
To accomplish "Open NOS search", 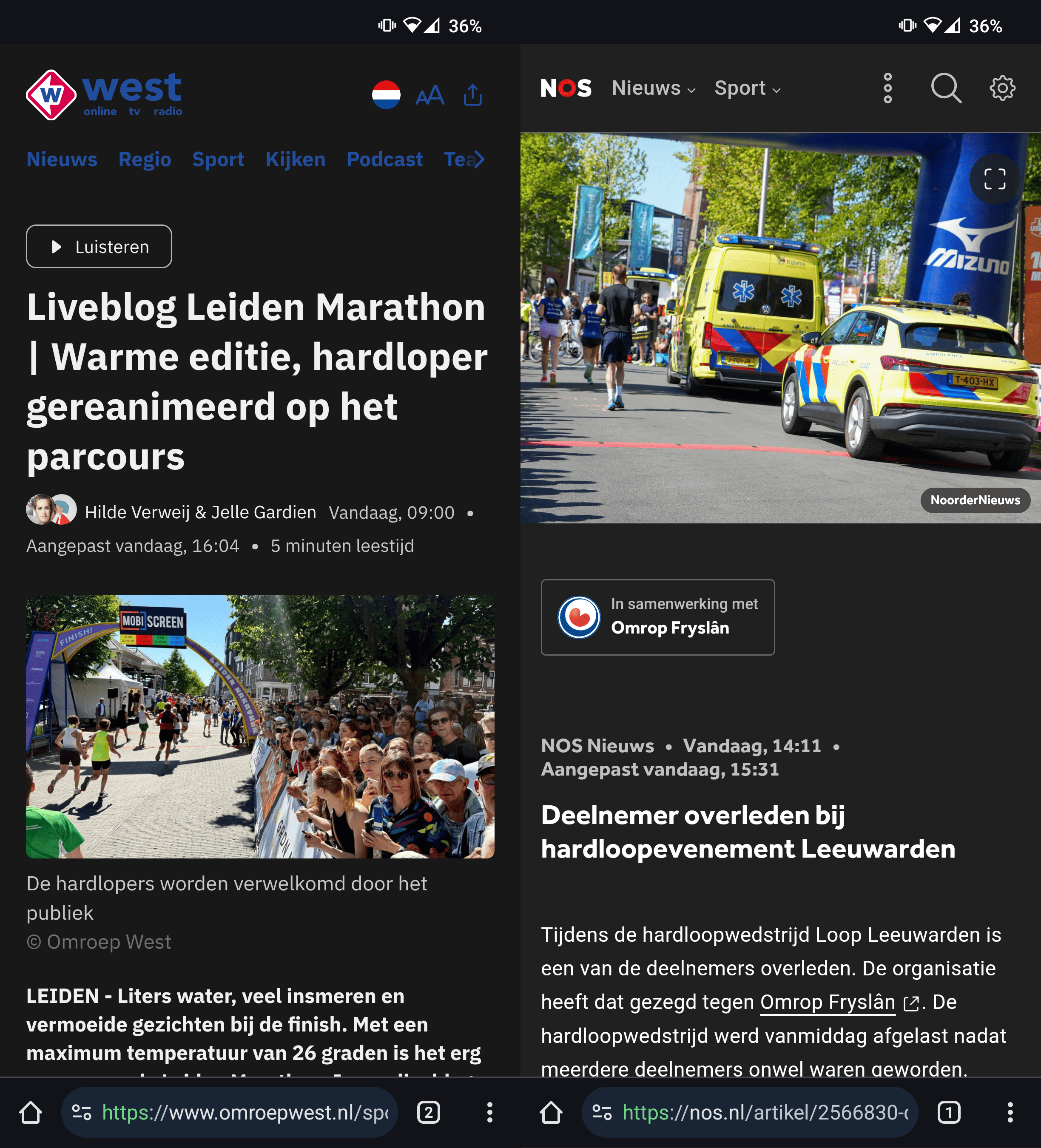I will click(x=945, y=88).
